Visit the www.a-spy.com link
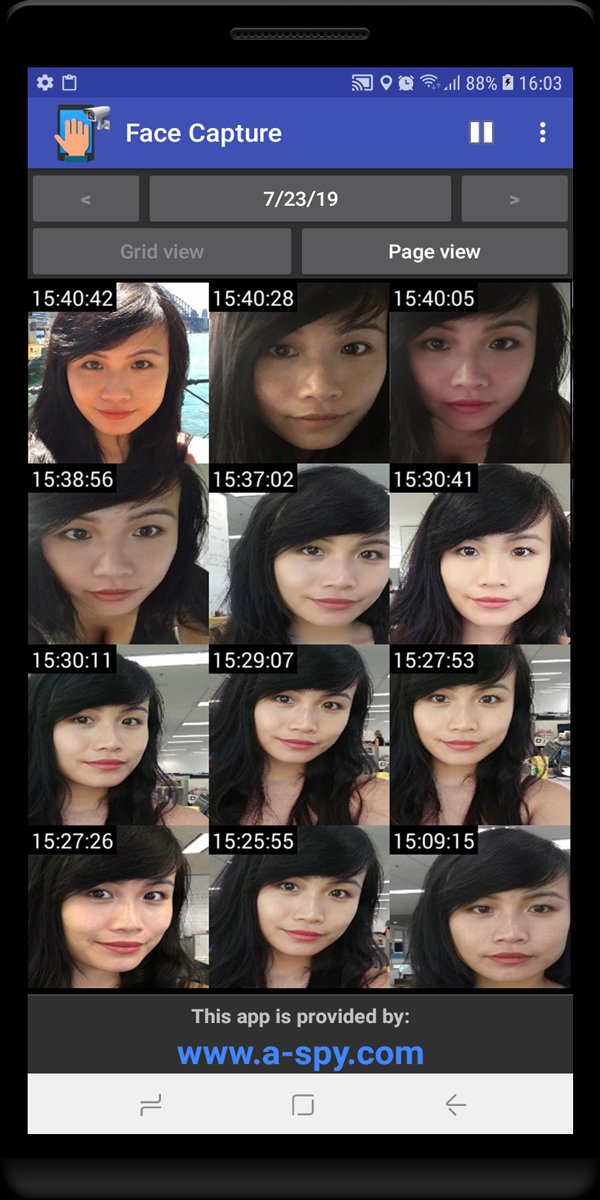Screen dimensions: 600x1200 pos(300,1053)
